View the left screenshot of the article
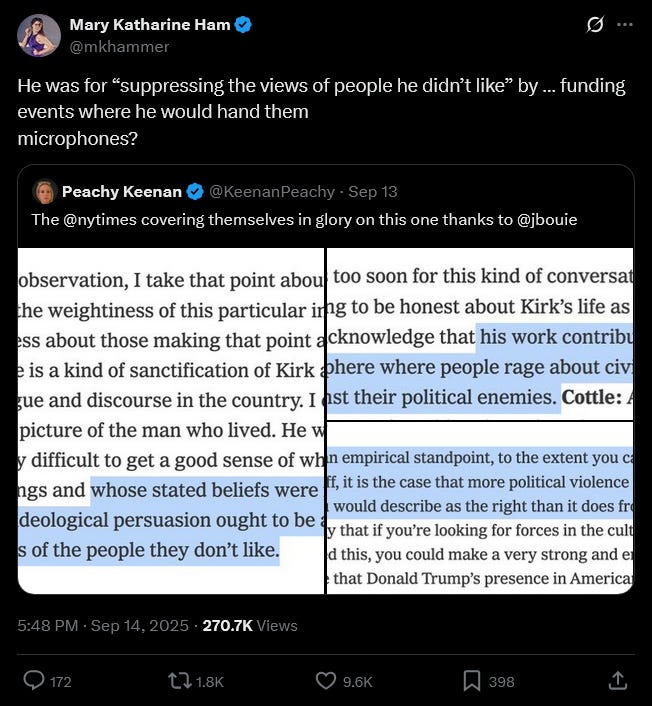Viewport: 652px width, 706px height. [171, 421]
